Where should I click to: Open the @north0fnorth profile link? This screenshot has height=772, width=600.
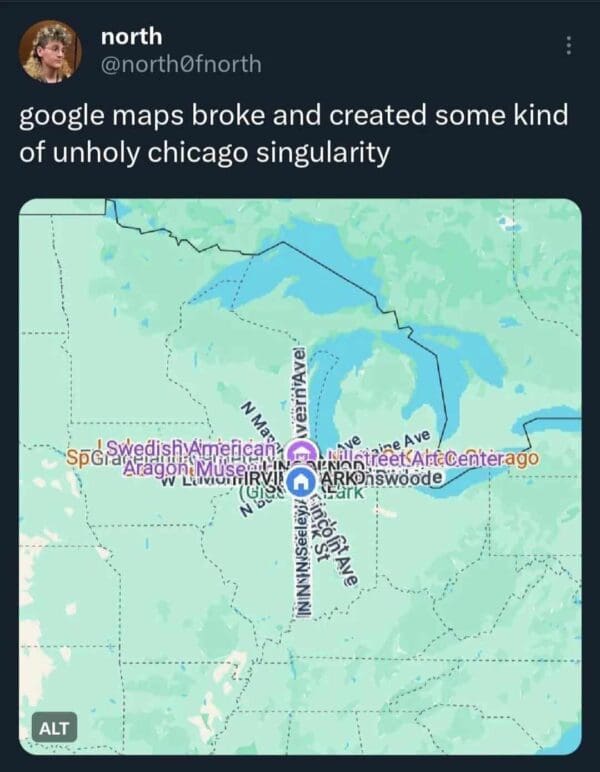point(181,64)
